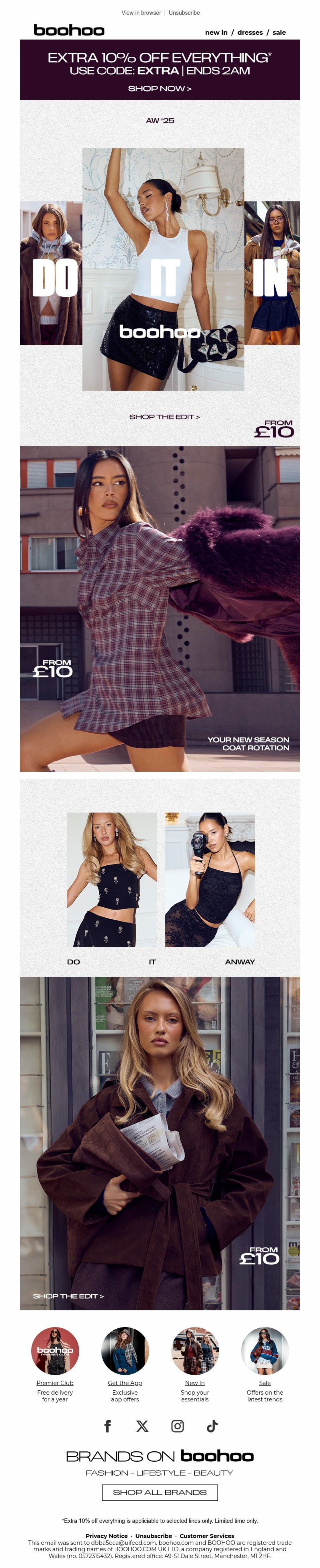
Task: Open SHOP THE EDIT under the AW '25 collage
Action: tap(164, 417)
